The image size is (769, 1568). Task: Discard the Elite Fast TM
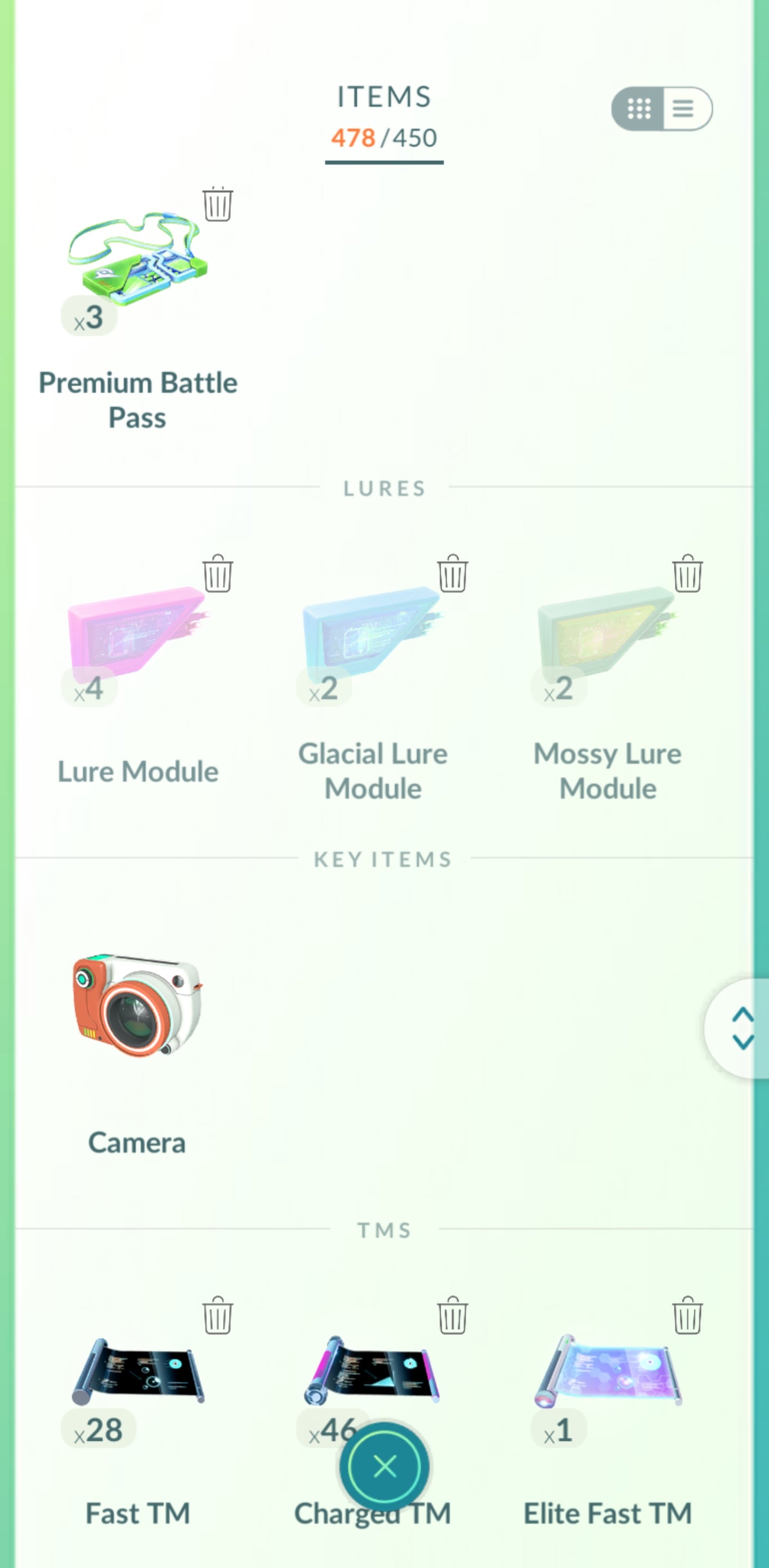coord(687,1315)
